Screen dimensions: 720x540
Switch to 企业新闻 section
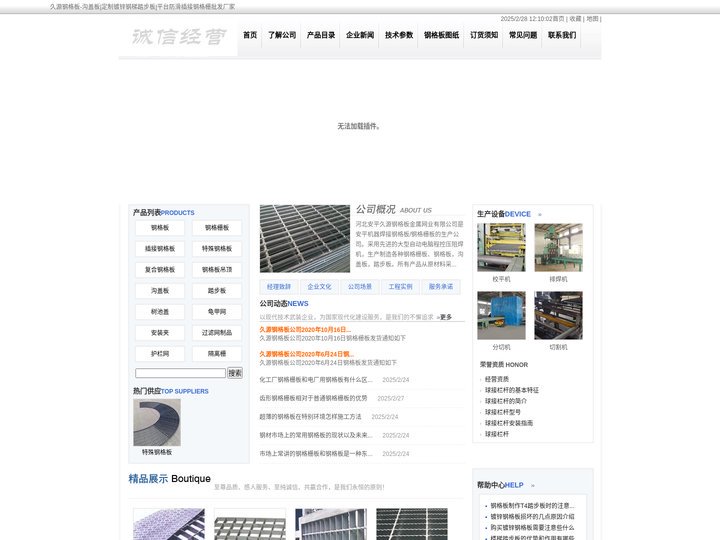click(x=360, y=35)
